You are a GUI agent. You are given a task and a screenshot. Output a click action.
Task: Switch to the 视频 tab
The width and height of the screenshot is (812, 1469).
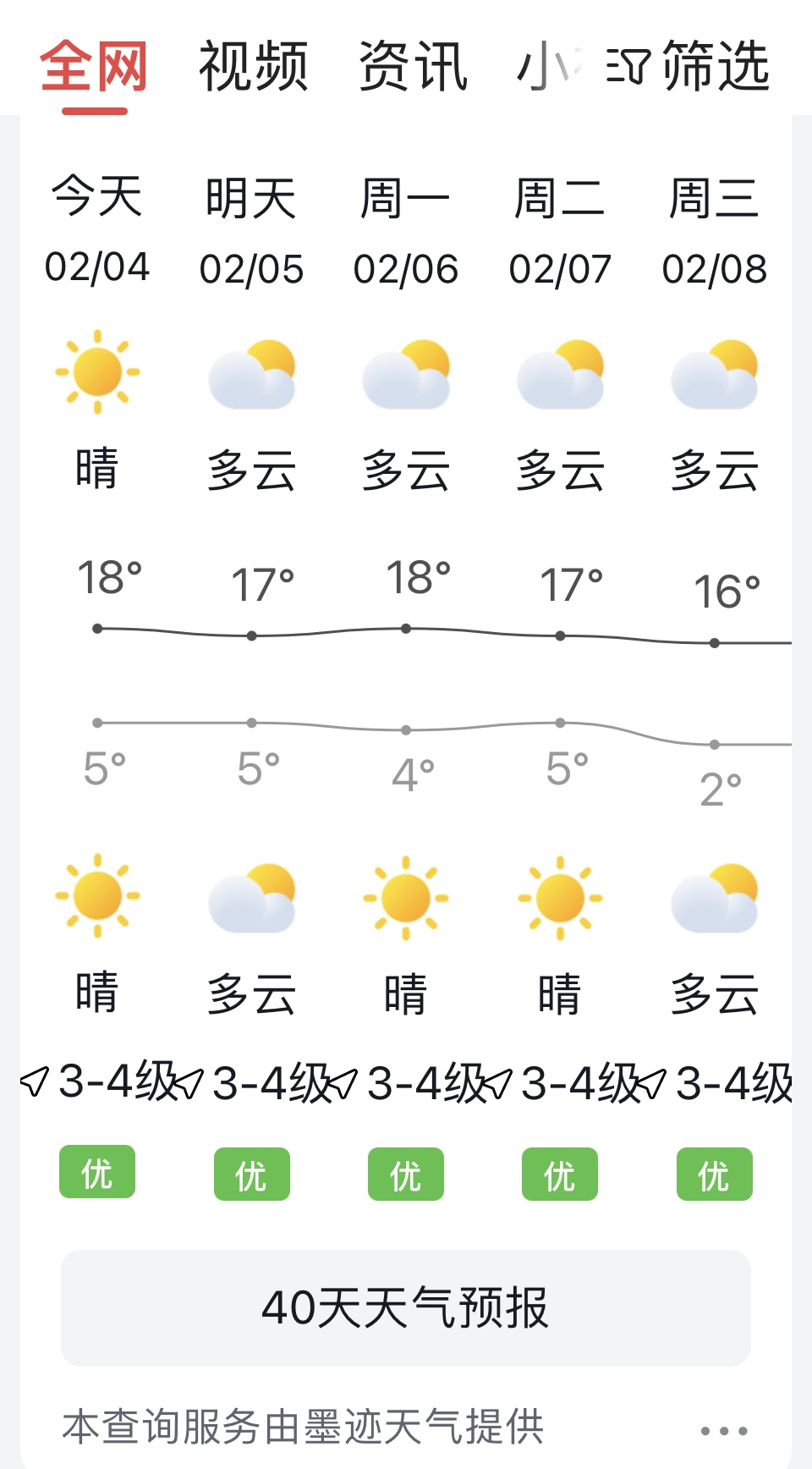click(253, 66)
